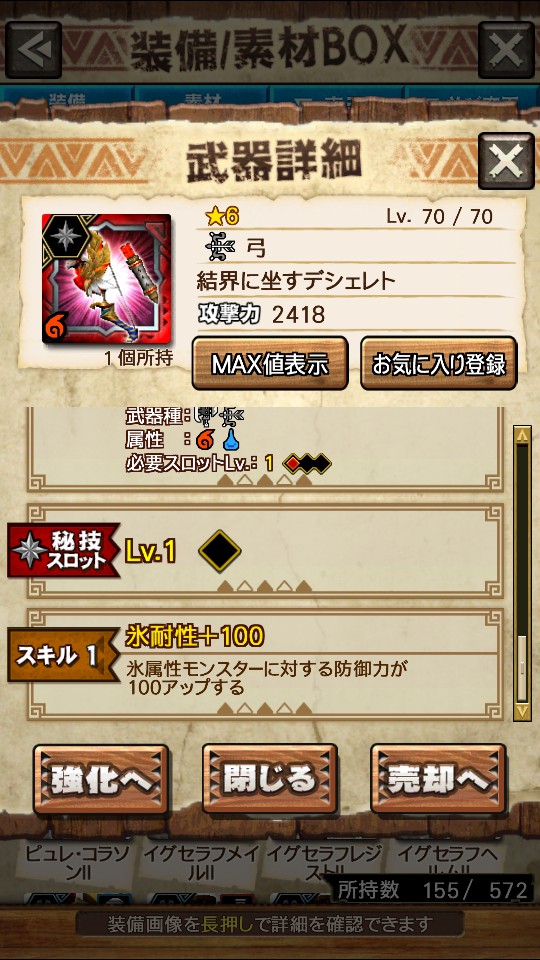The width and height of the screenshot is (540, 960).
Task: Register weapon with お気に入り登録
Action: 438,364
